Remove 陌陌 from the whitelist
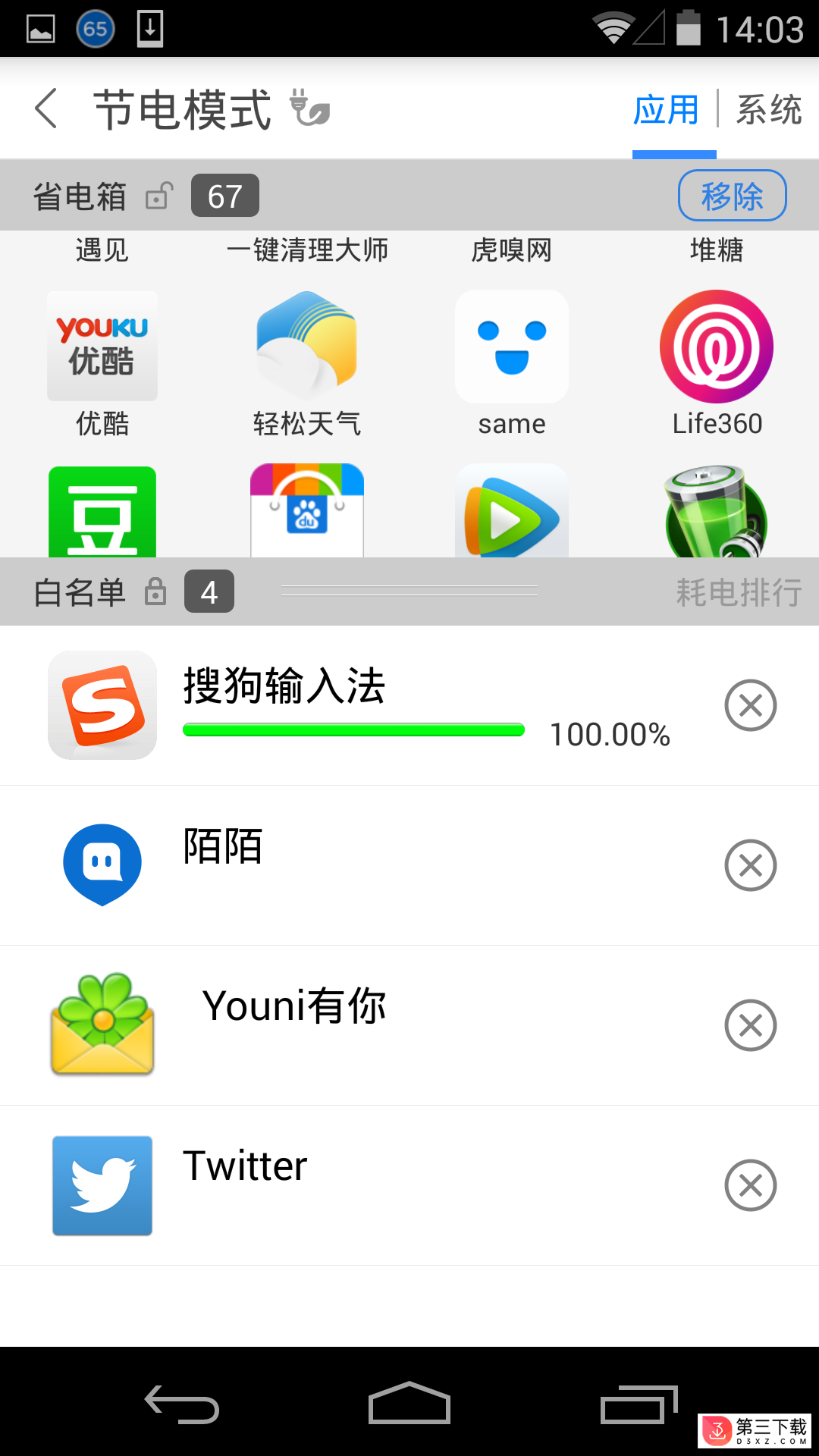This screenshot has height=1456, width=819. pos(750,865)
